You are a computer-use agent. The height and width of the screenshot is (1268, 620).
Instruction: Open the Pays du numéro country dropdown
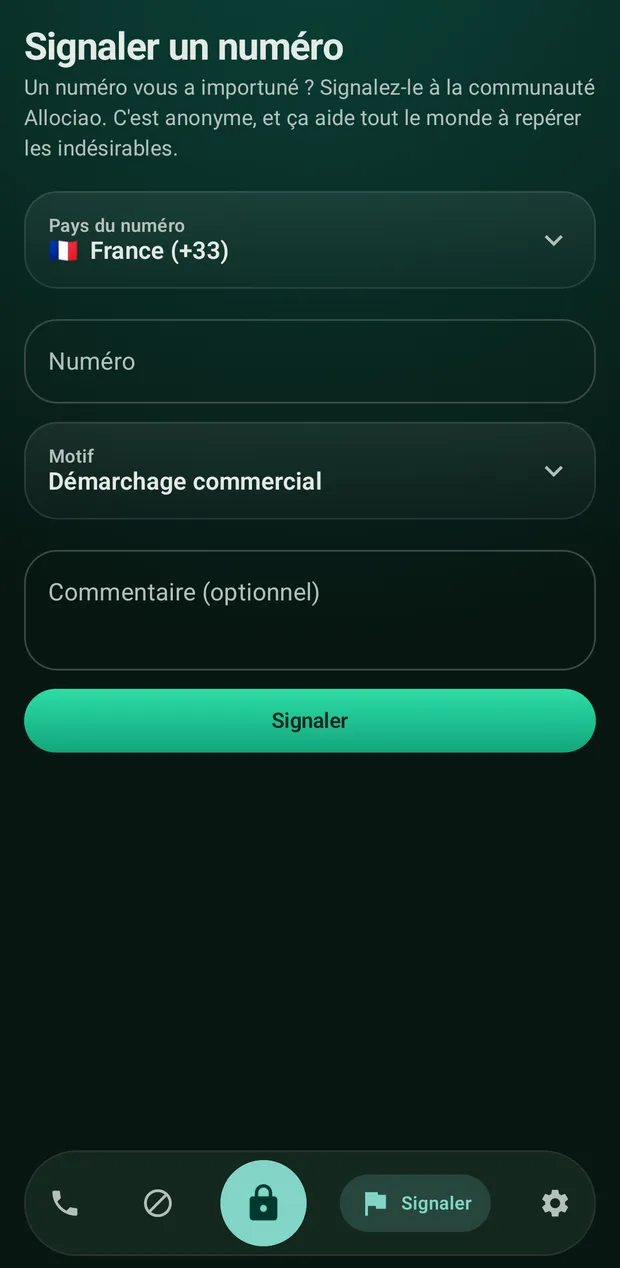click(x=310, y=240)
